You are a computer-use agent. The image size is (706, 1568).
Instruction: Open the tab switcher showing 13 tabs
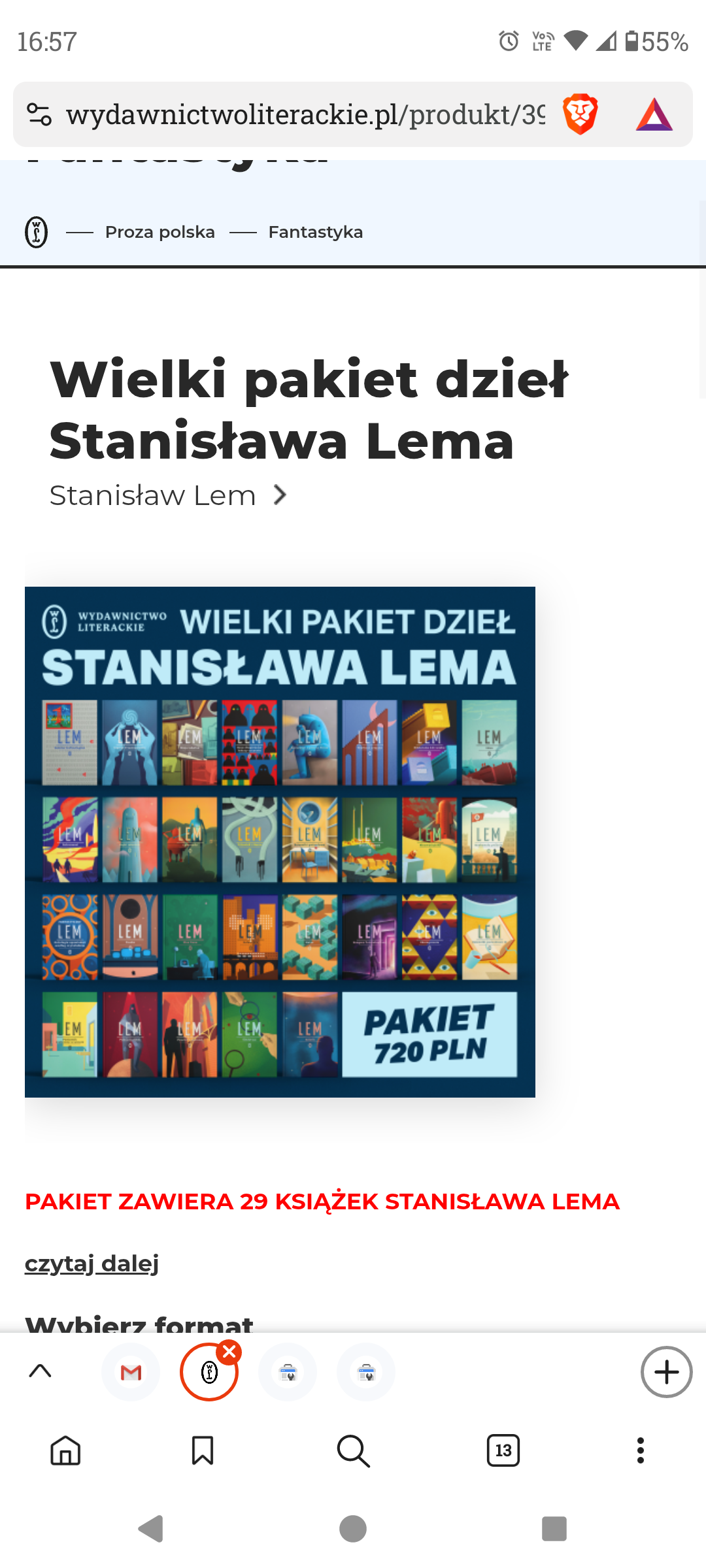pyautogui.click(x=503, y=1451)
